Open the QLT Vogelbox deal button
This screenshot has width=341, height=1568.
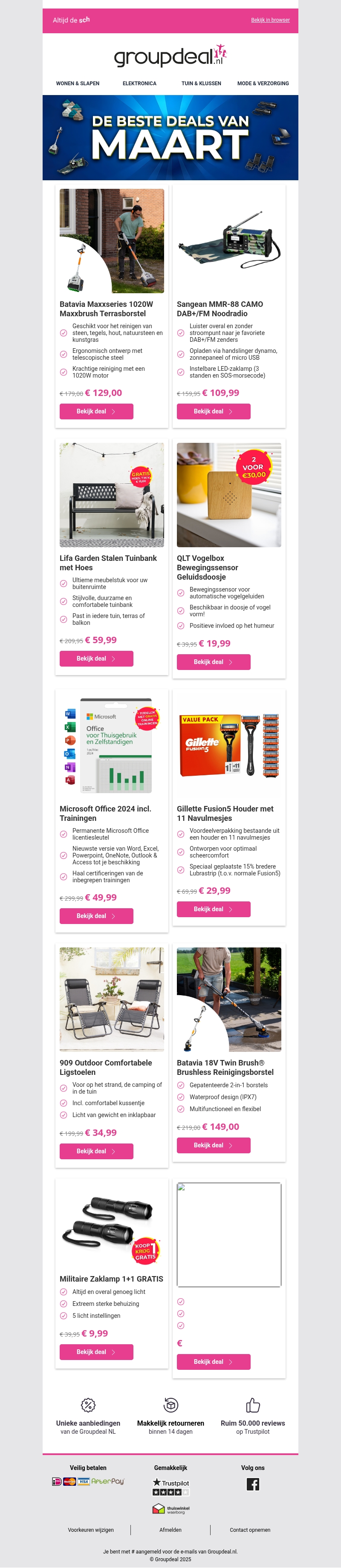tap(213, 662)
